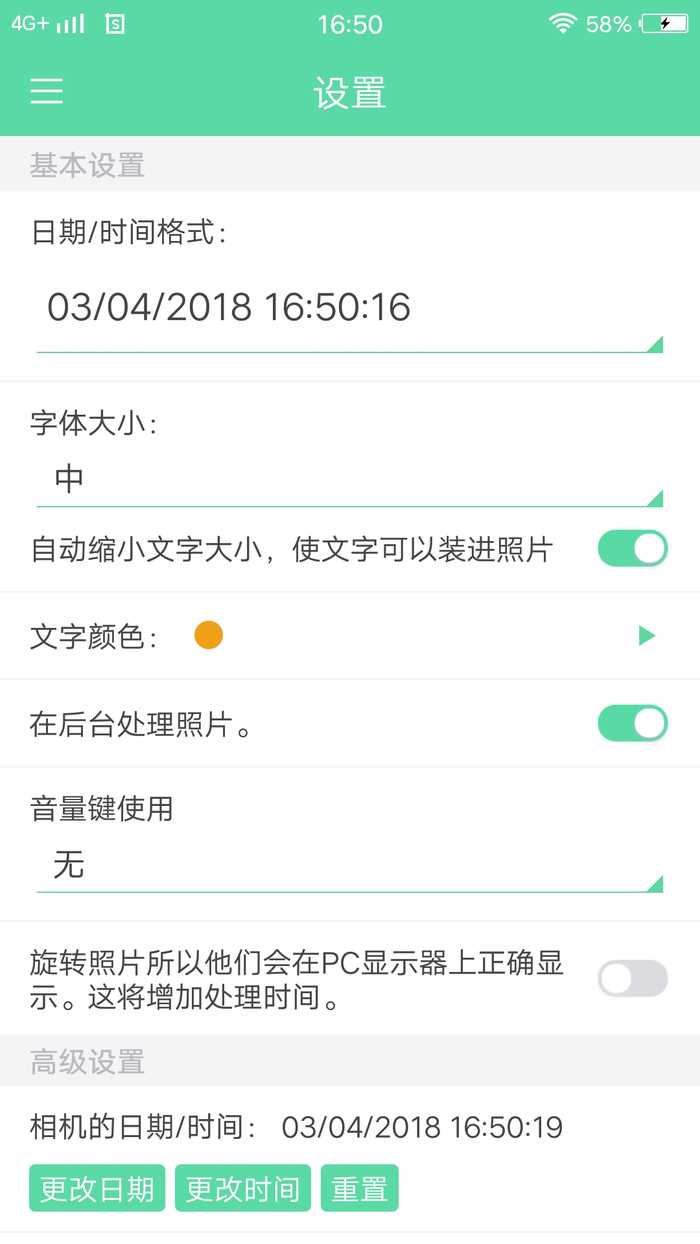This screenshot has width=700, height=1244.
Task: Open the volume key usage dropdown
Action: pos(349,865)
